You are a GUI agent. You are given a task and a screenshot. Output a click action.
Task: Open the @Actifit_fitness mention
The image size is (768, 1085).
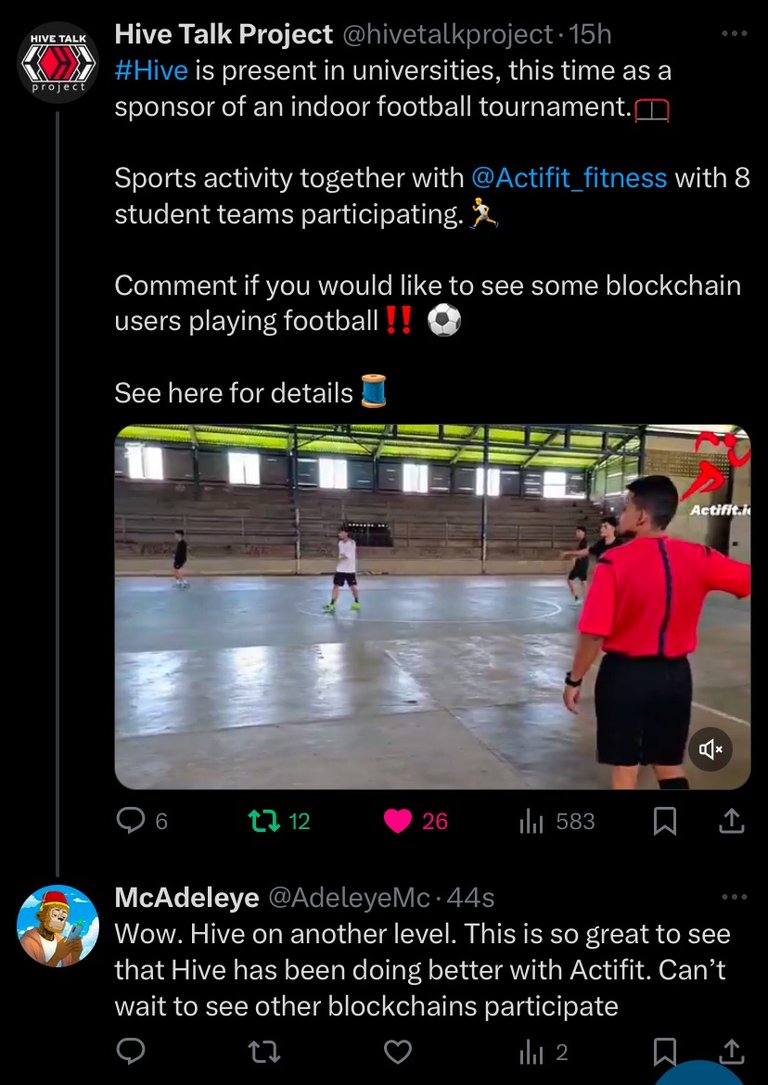[568, 178]
